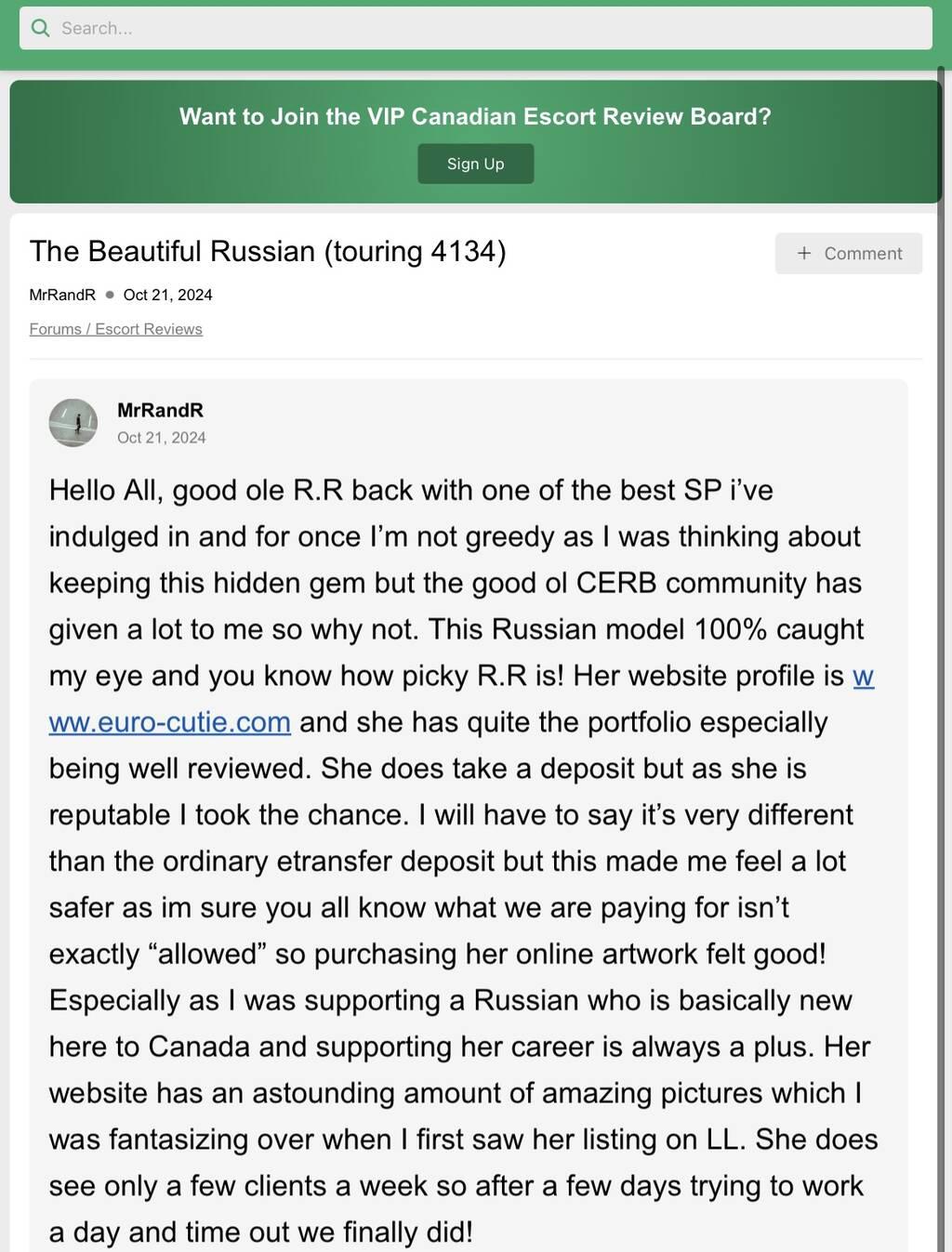Open the www.euro-cutie.com link

(170, 722)
